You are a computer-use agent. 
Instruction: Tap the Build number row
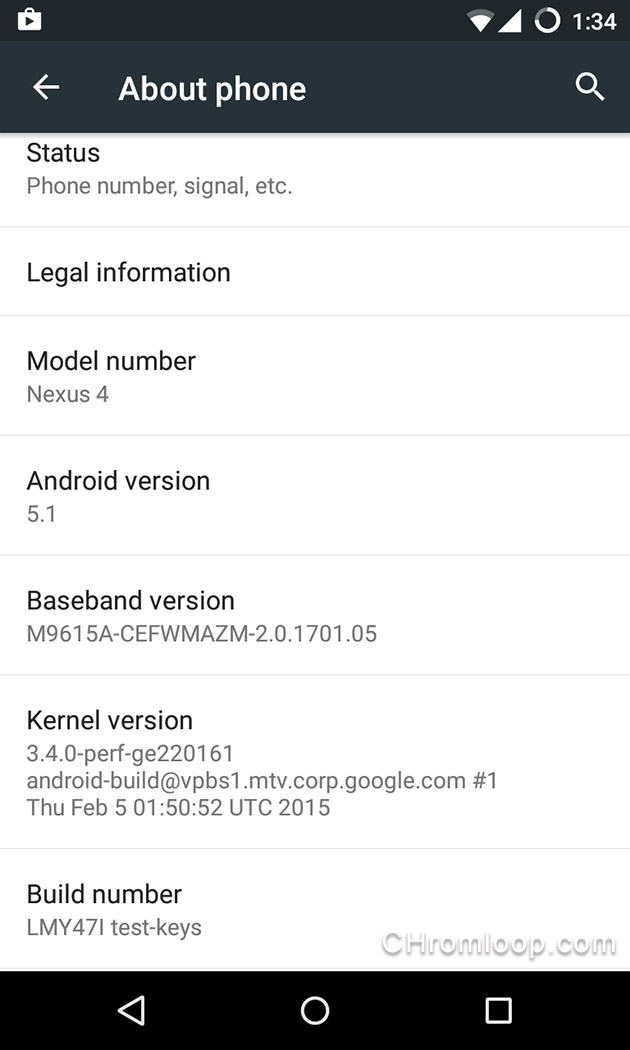(x=315, y=909)
